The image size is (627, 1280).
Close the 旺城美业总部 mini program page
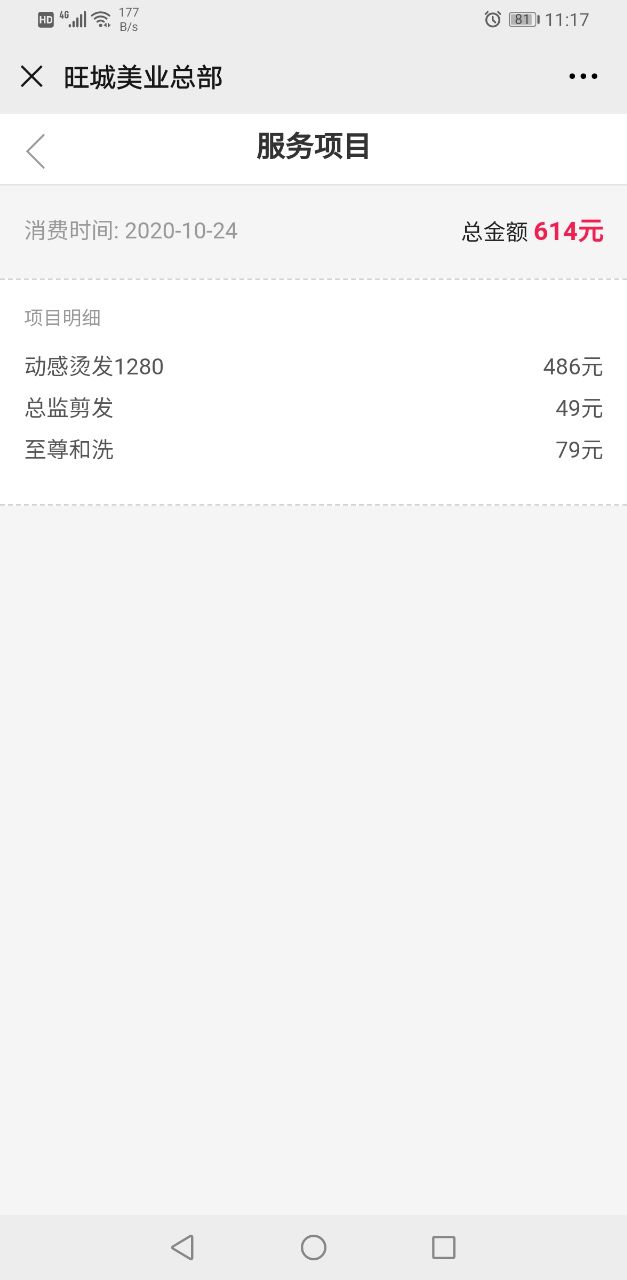[32, 77]
